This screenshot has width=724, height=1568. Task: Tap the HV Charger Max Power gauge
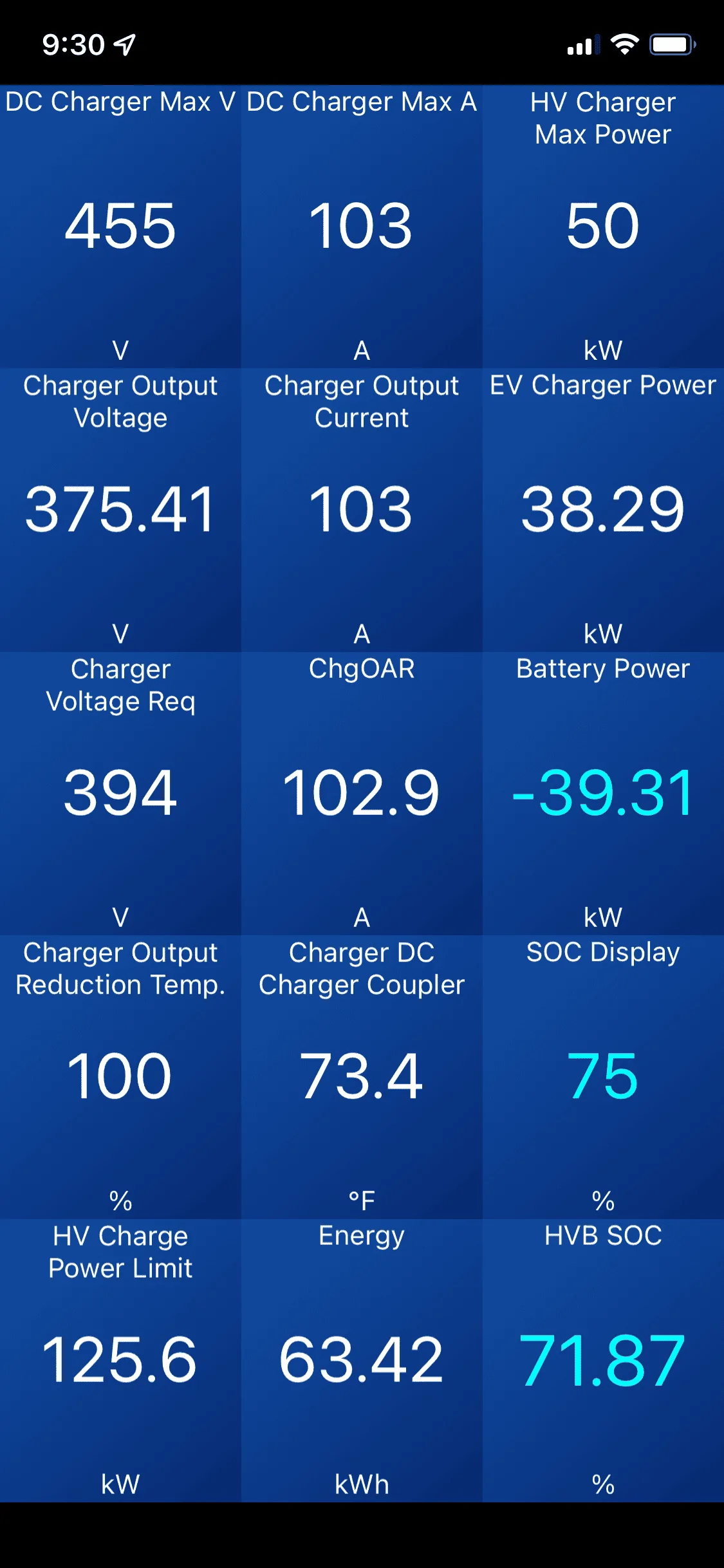(x=603, y=226)
